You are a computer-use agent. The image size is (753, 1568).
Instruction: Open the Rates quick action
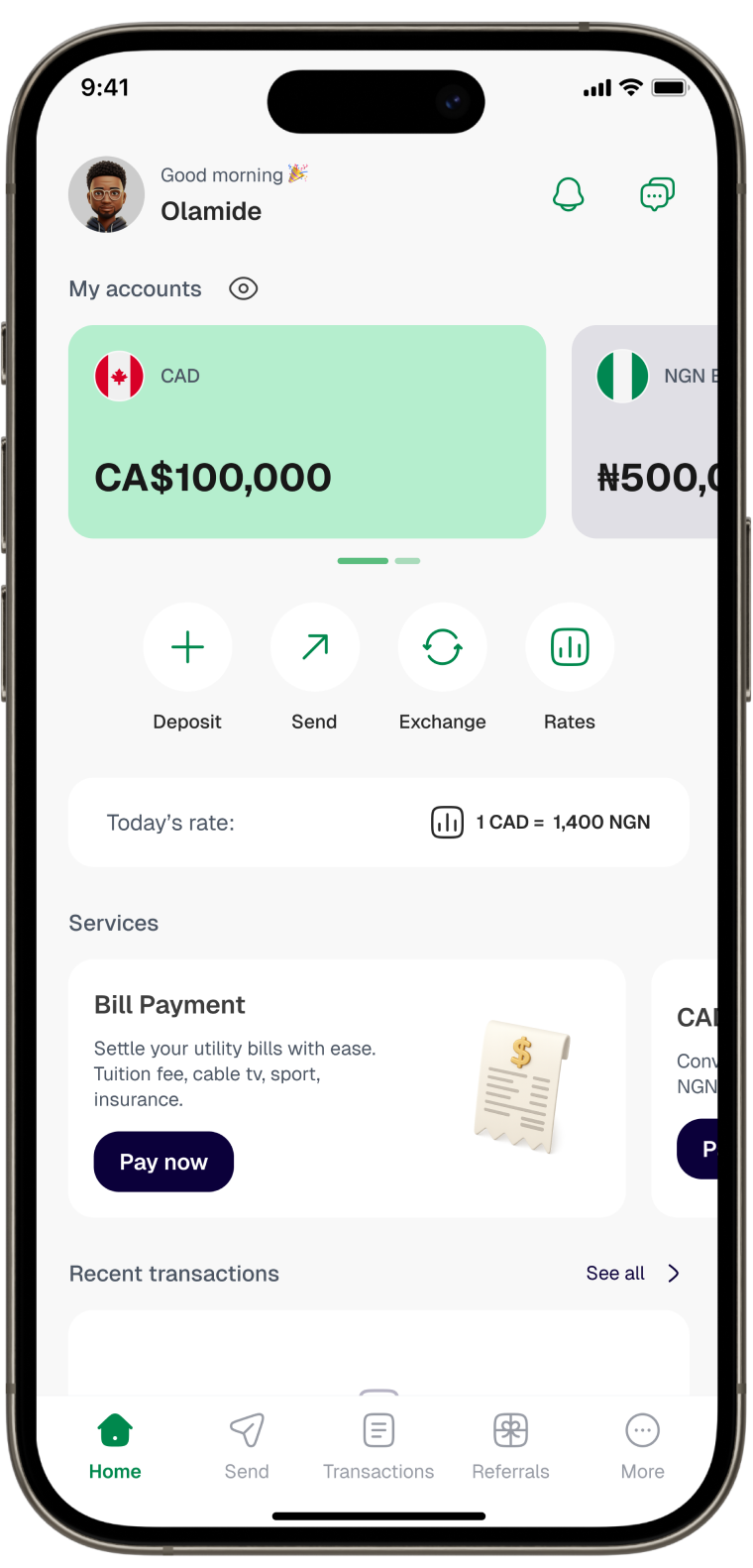tap(570, 647)
